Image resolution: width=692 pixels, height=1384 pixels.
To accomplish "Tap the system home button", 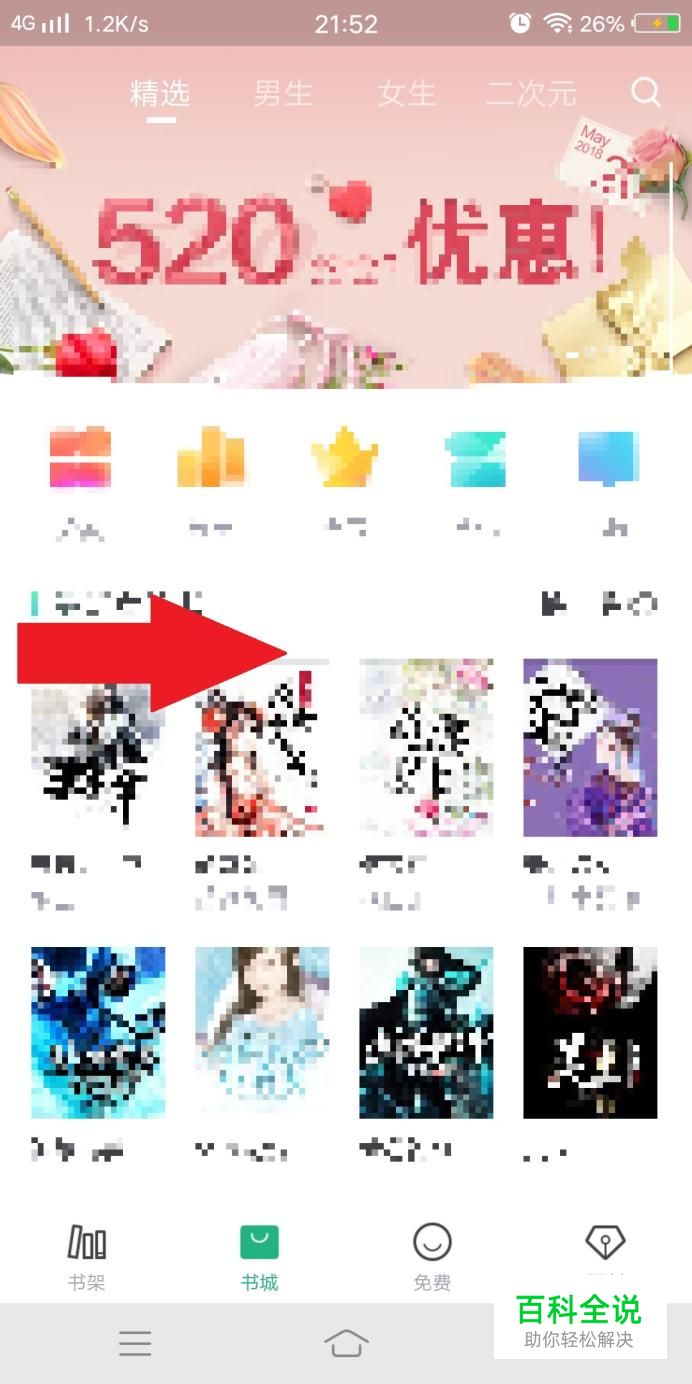I will pyautogui.click(x=346, y=1343).
